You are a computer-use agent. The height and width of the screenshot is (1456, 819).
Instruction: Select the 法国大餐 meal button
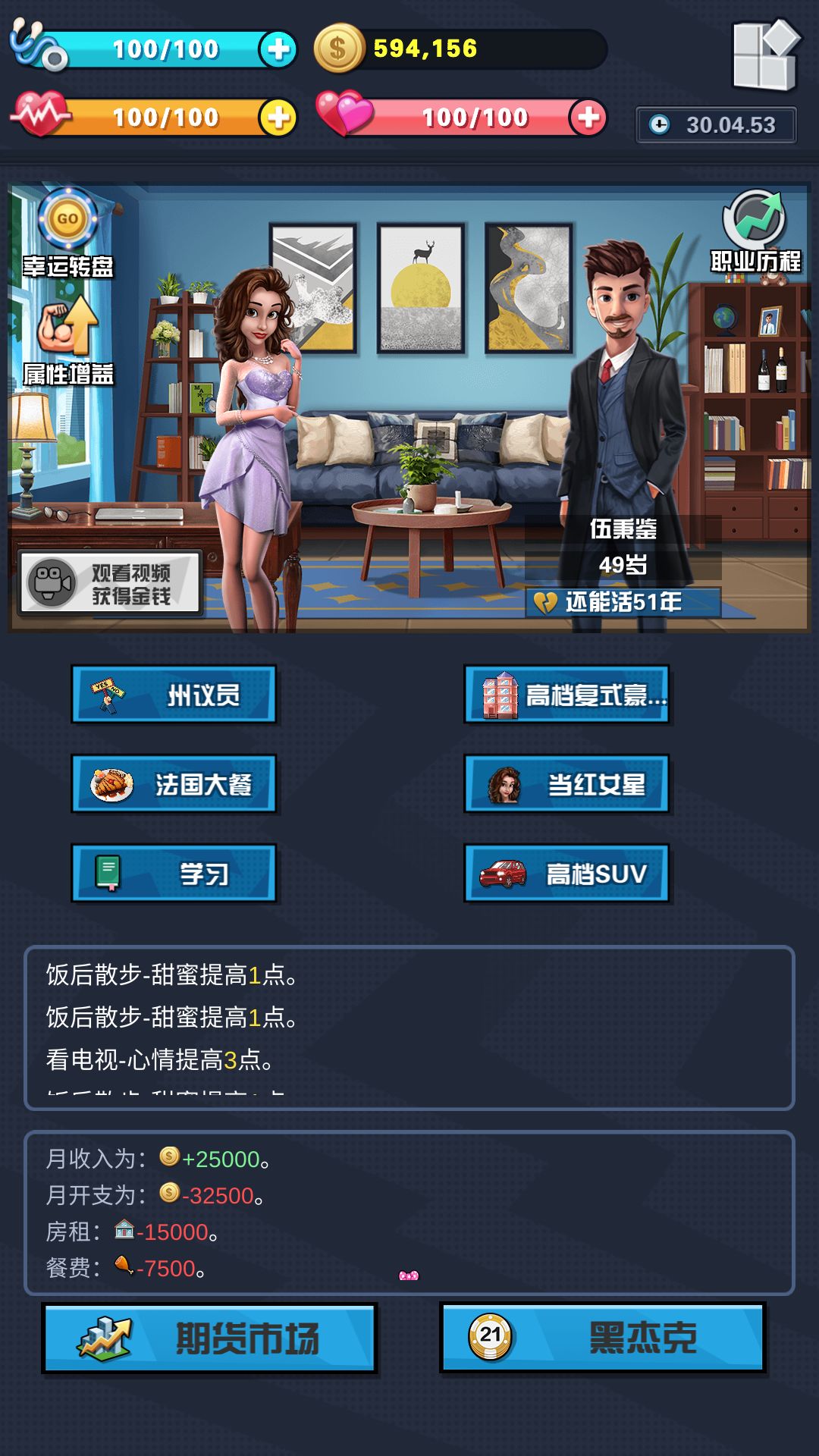[x=174, y=783]
